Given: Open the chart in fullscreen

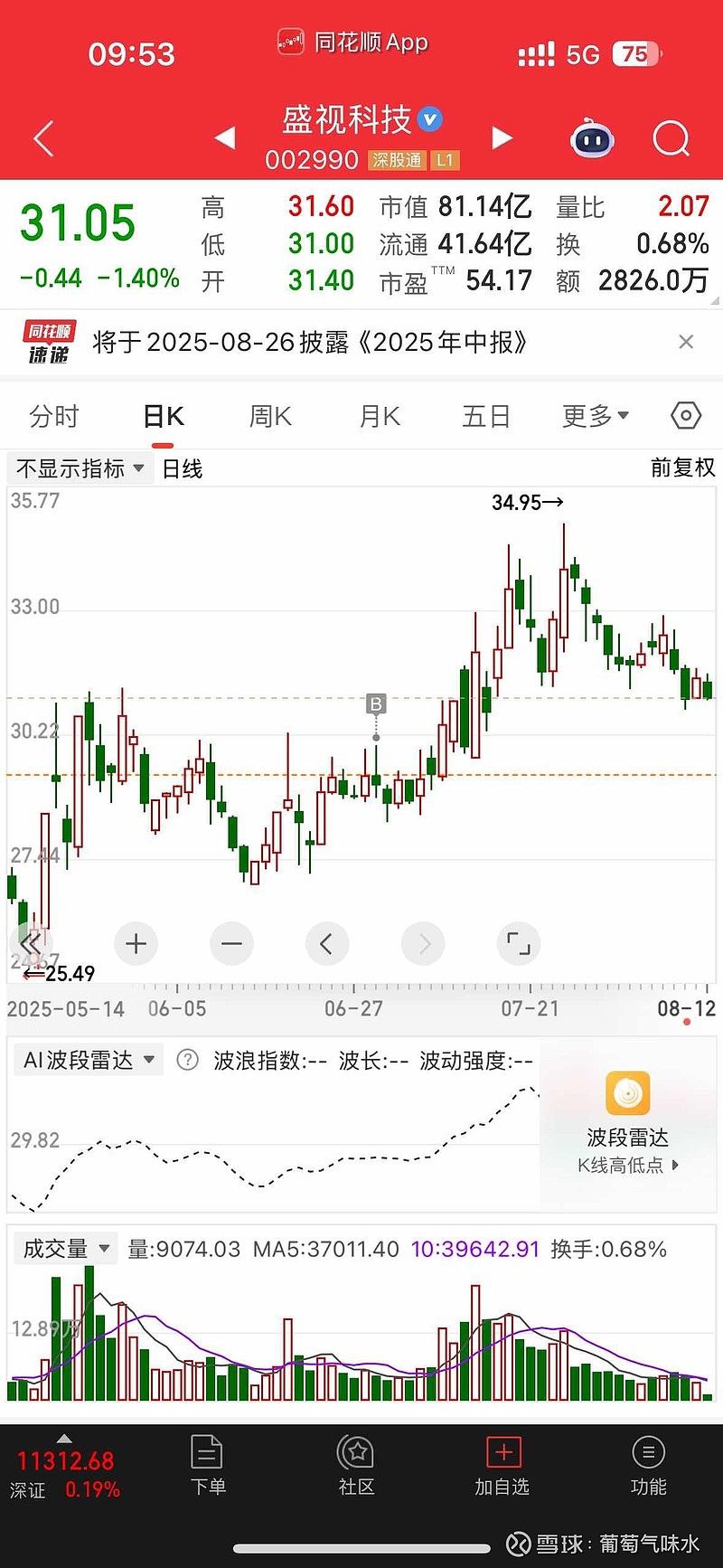Looking at the screenshot, I should (519, 944).
